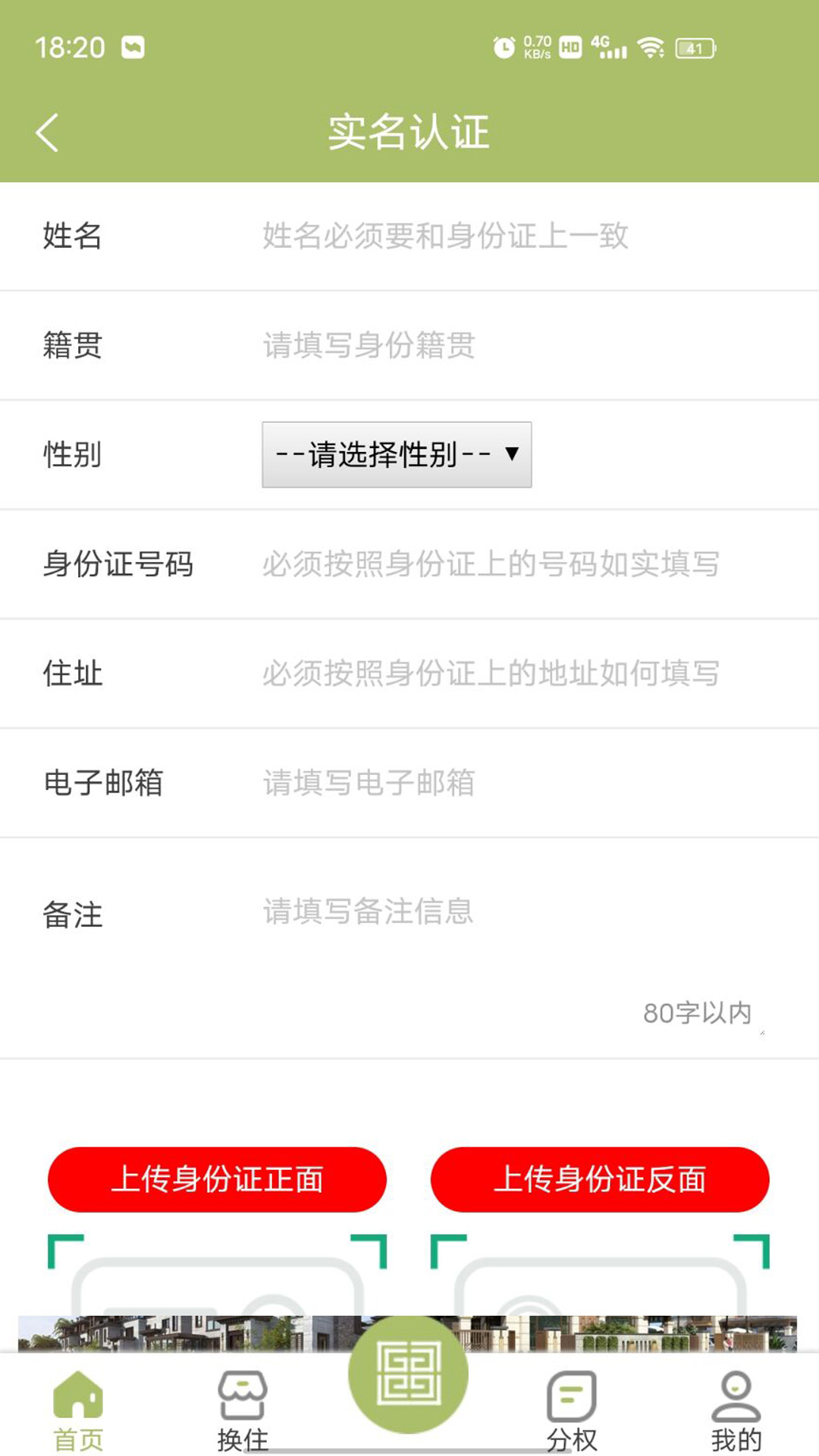Select the 身份证号码 input field
This screenshot has width=819, height=1456.
[x=516, y=563]
